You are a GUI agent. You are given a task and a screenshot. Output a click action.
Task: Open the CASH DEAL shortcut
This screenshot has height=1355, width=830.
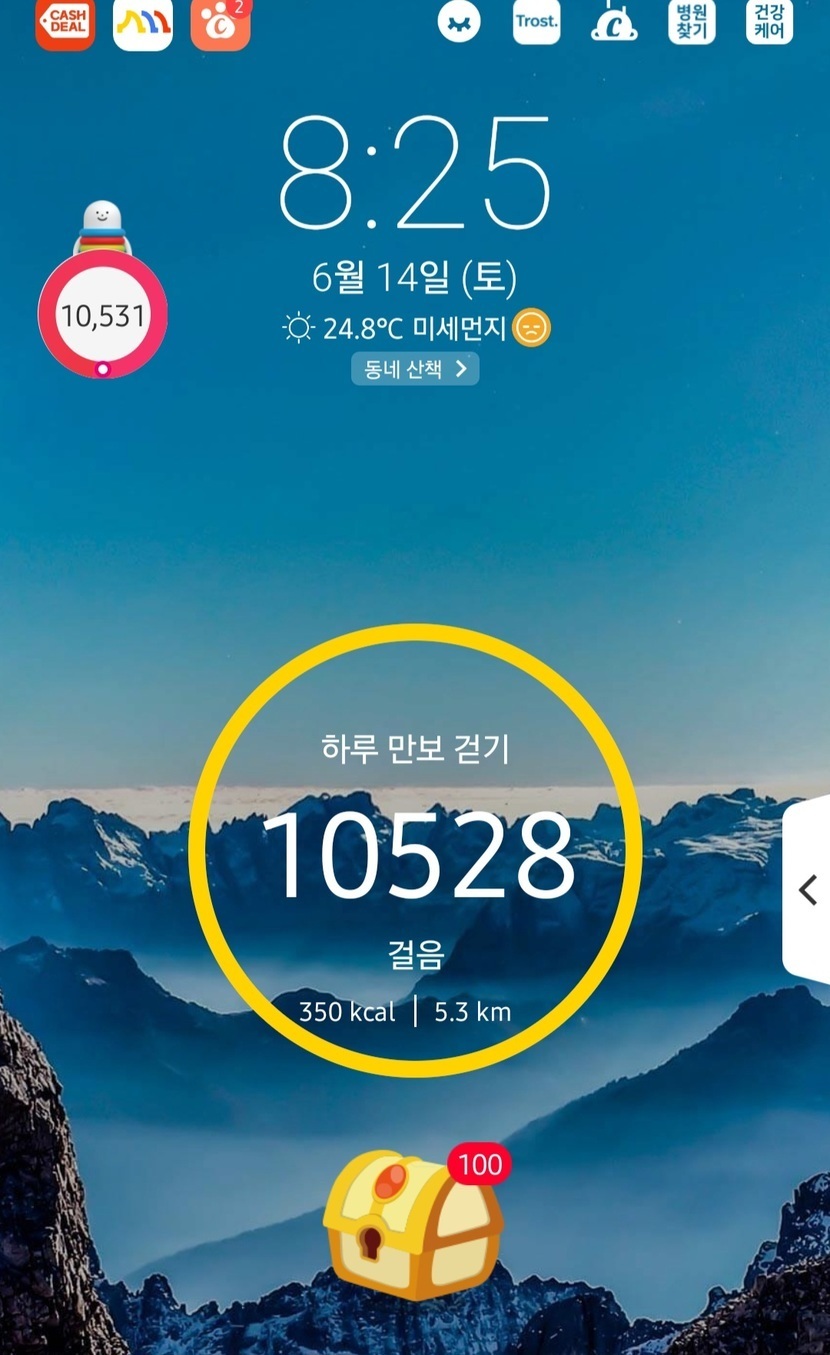[x=65, y=23]
